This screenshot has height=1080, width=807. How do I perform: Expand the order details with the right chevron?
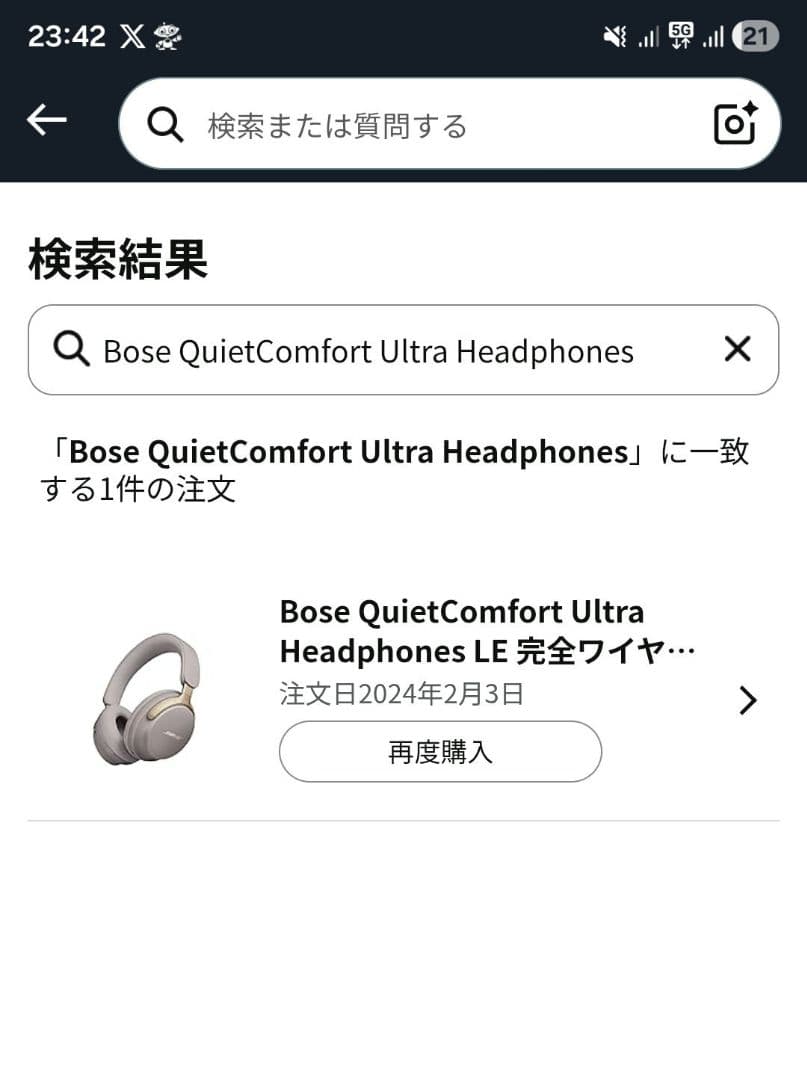click(747, 700)
